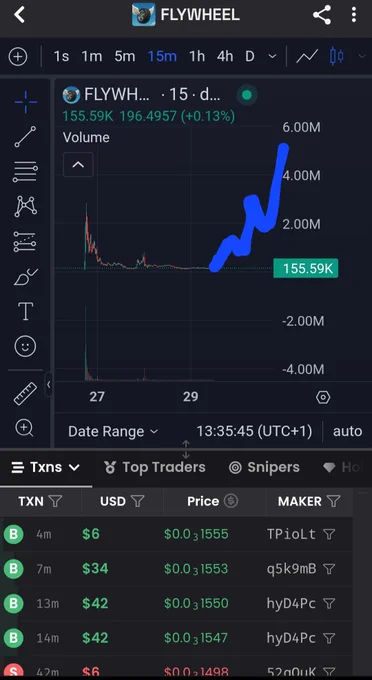Open the three-dot overflow menu
This screenshot has width=372, height=680.
[354, 15]
